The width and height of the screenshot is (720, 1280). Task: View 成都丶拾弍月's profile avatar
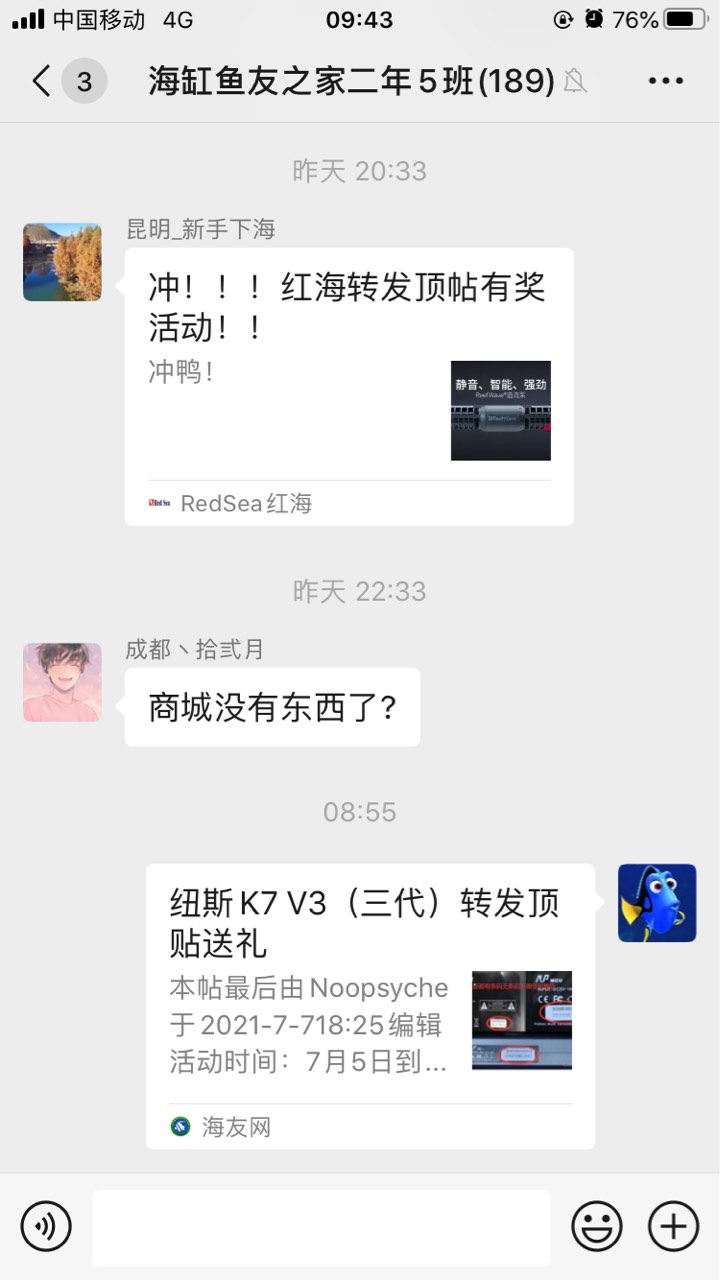(62, 682)
